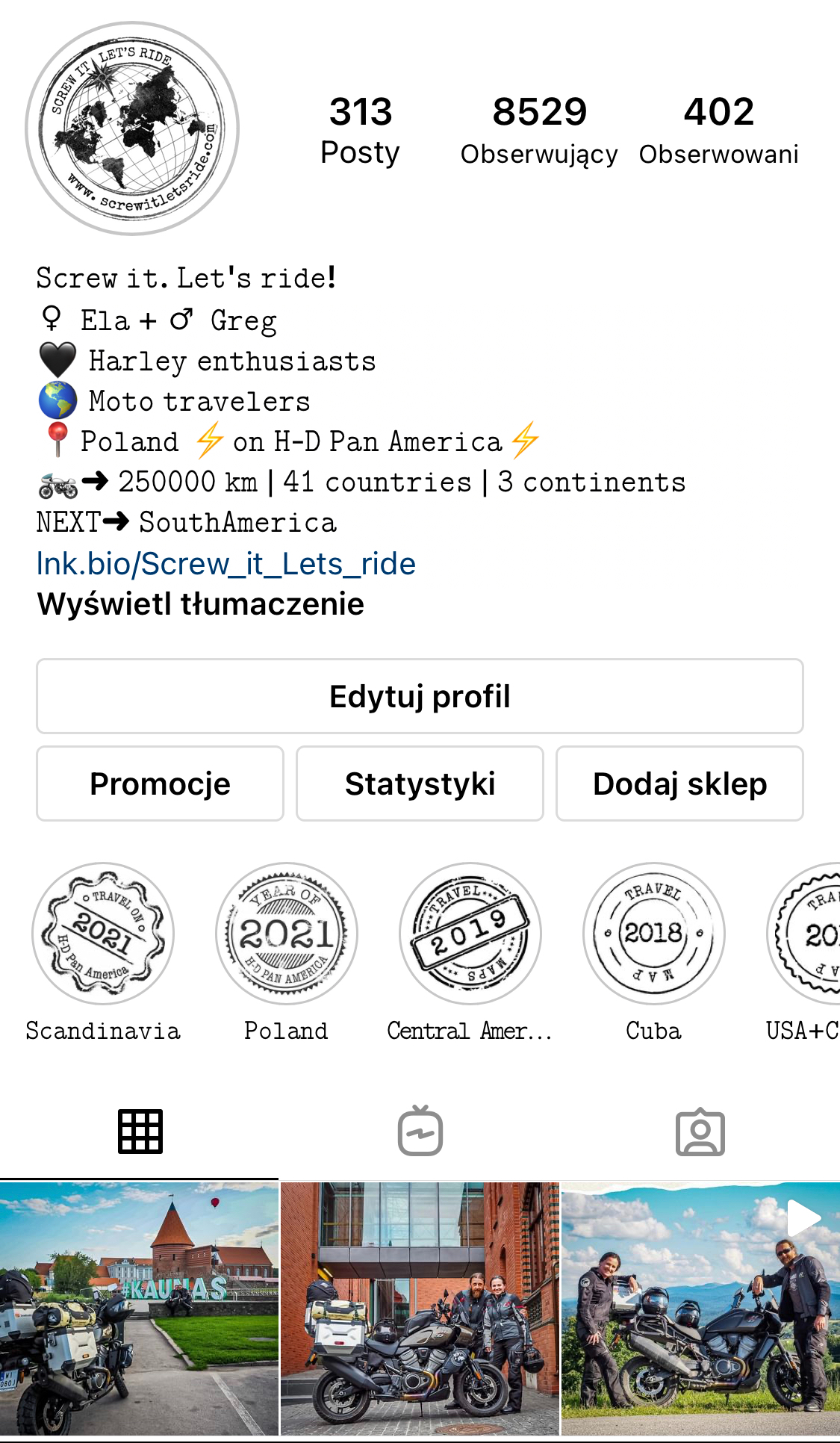This screenshot has width=840, height=1443.
Task: Open the video post with mountain view
Action: (700, 1309)
